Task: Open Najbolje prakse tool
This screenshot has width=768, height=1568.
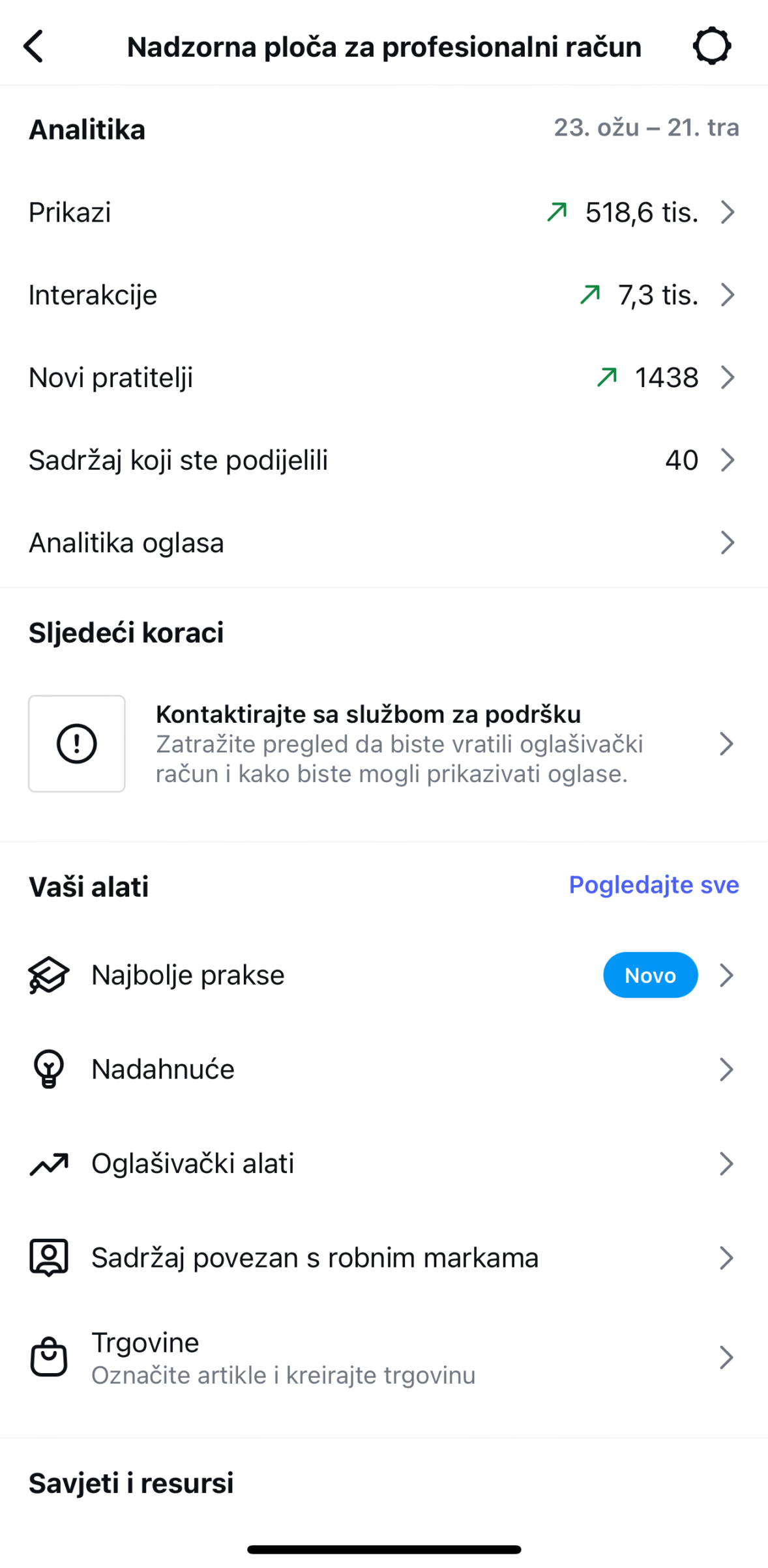Action: pyautogui.click(x=383, y=975)
